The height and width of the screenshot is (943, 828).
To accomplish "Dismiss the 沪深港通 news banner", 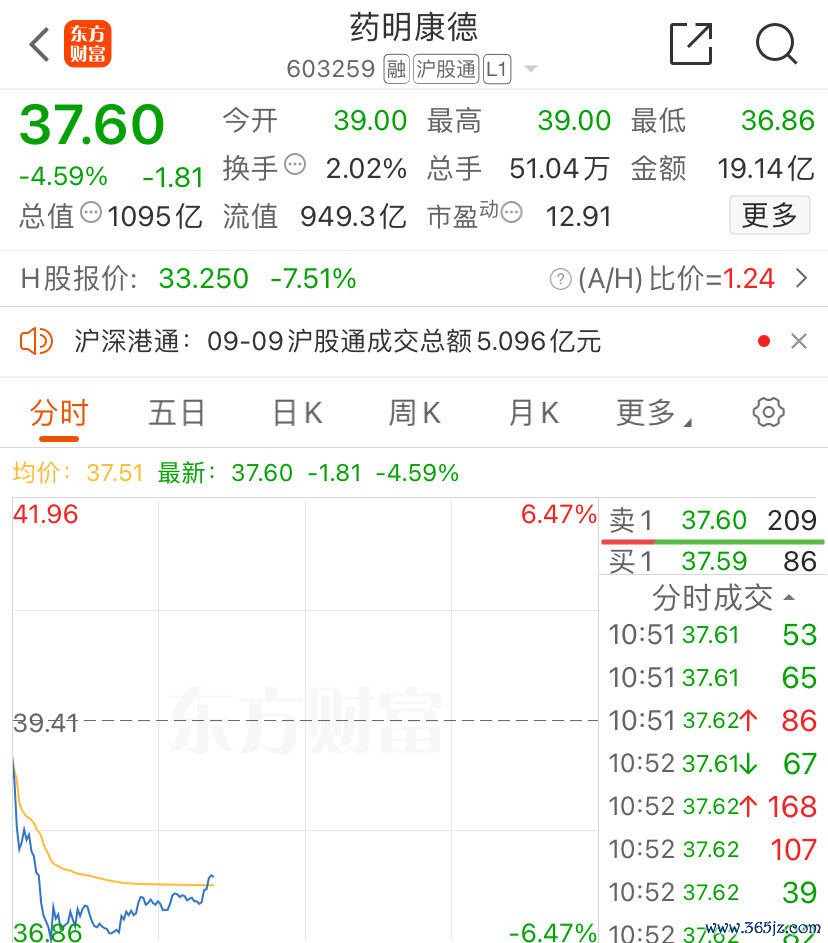I will click(x=798, y=341).
